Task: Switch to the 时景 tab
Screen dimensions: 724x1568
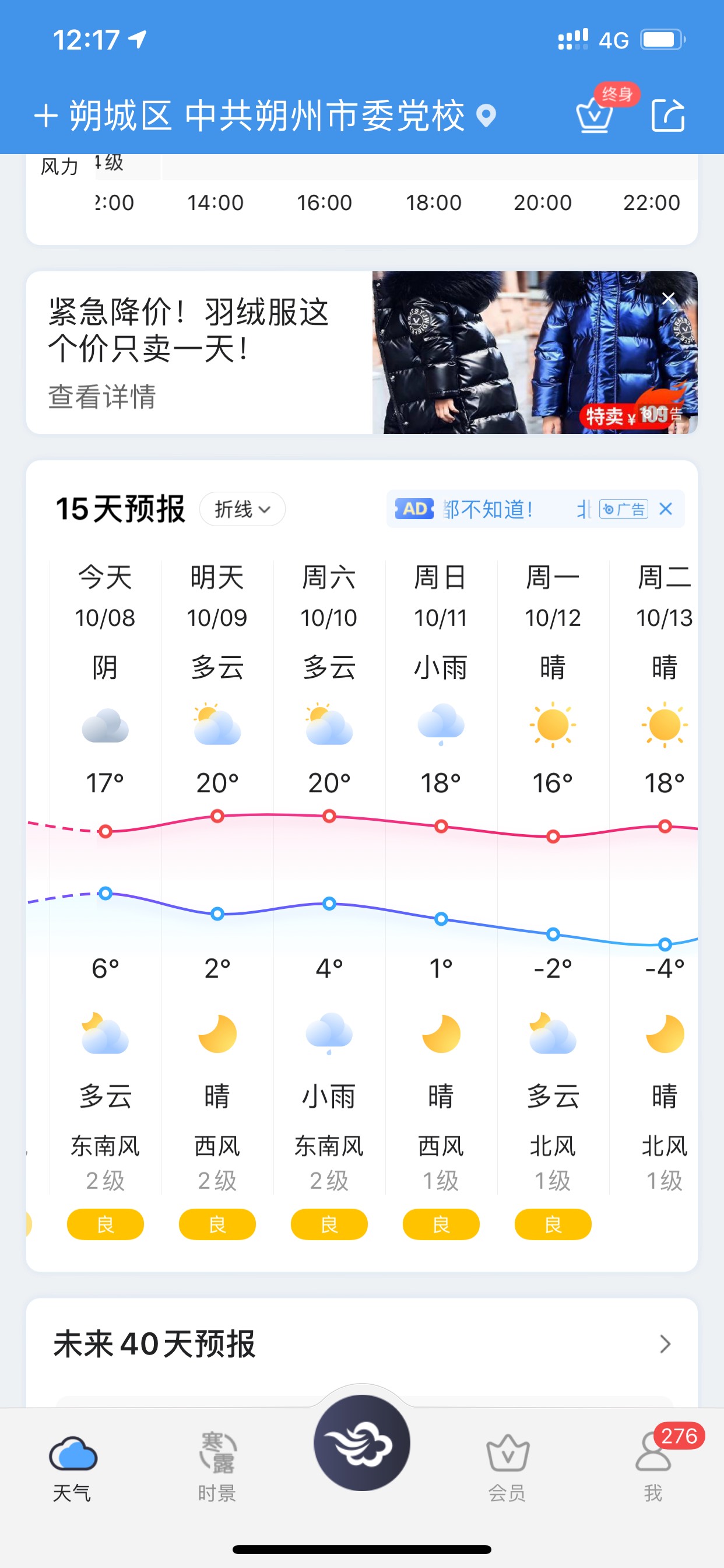Action: click(x=217, y=1467)
